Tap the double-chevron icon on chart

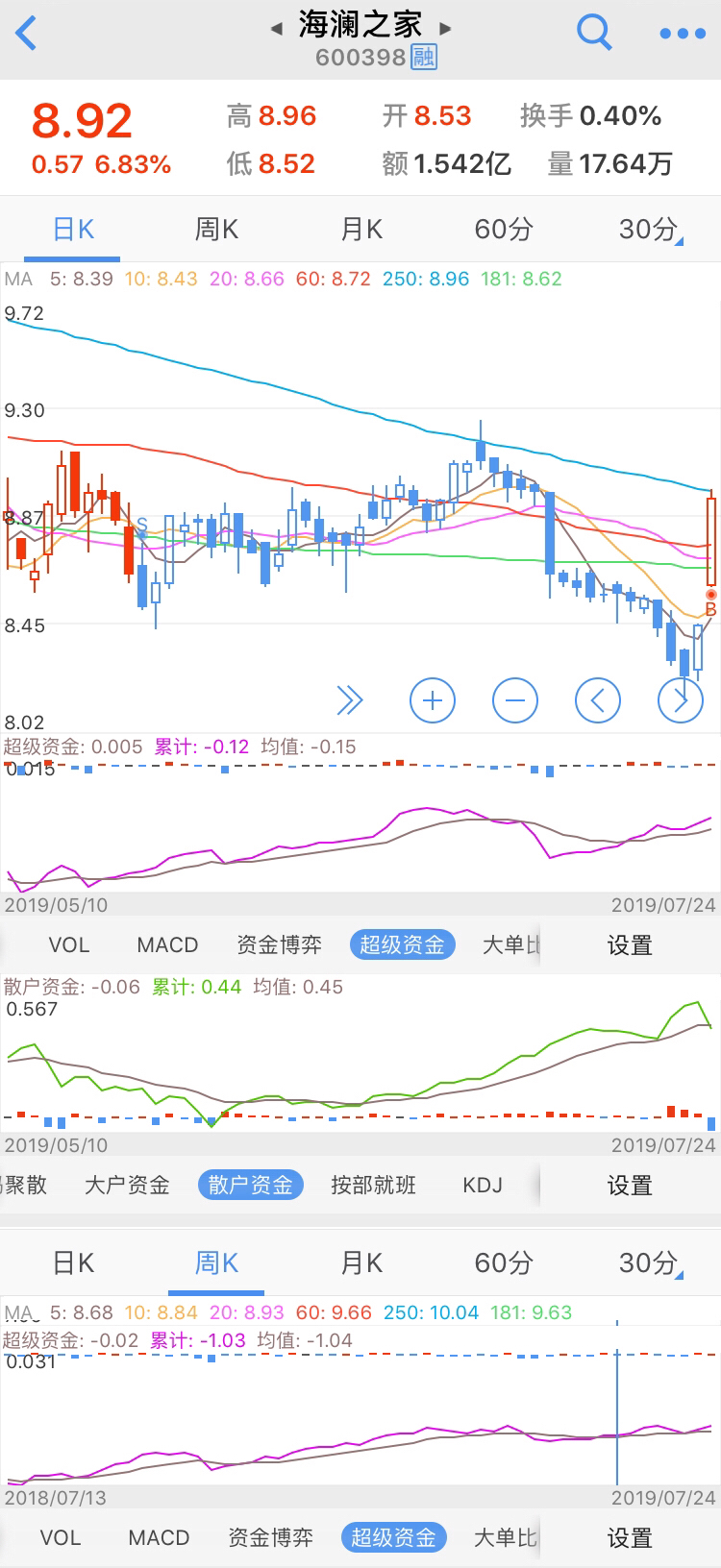coord(349,700)
